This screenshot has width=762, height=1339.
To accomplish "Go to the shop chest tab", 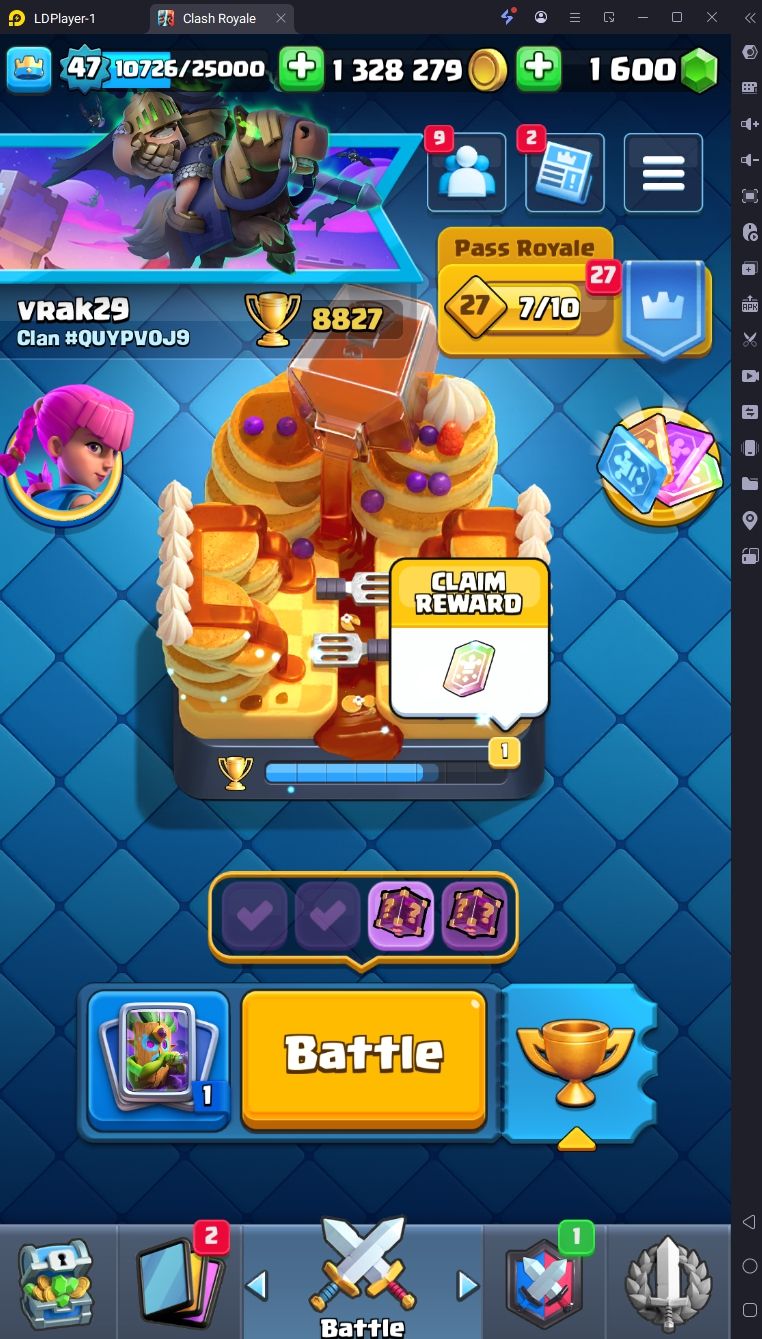I will click(56, 1283).
